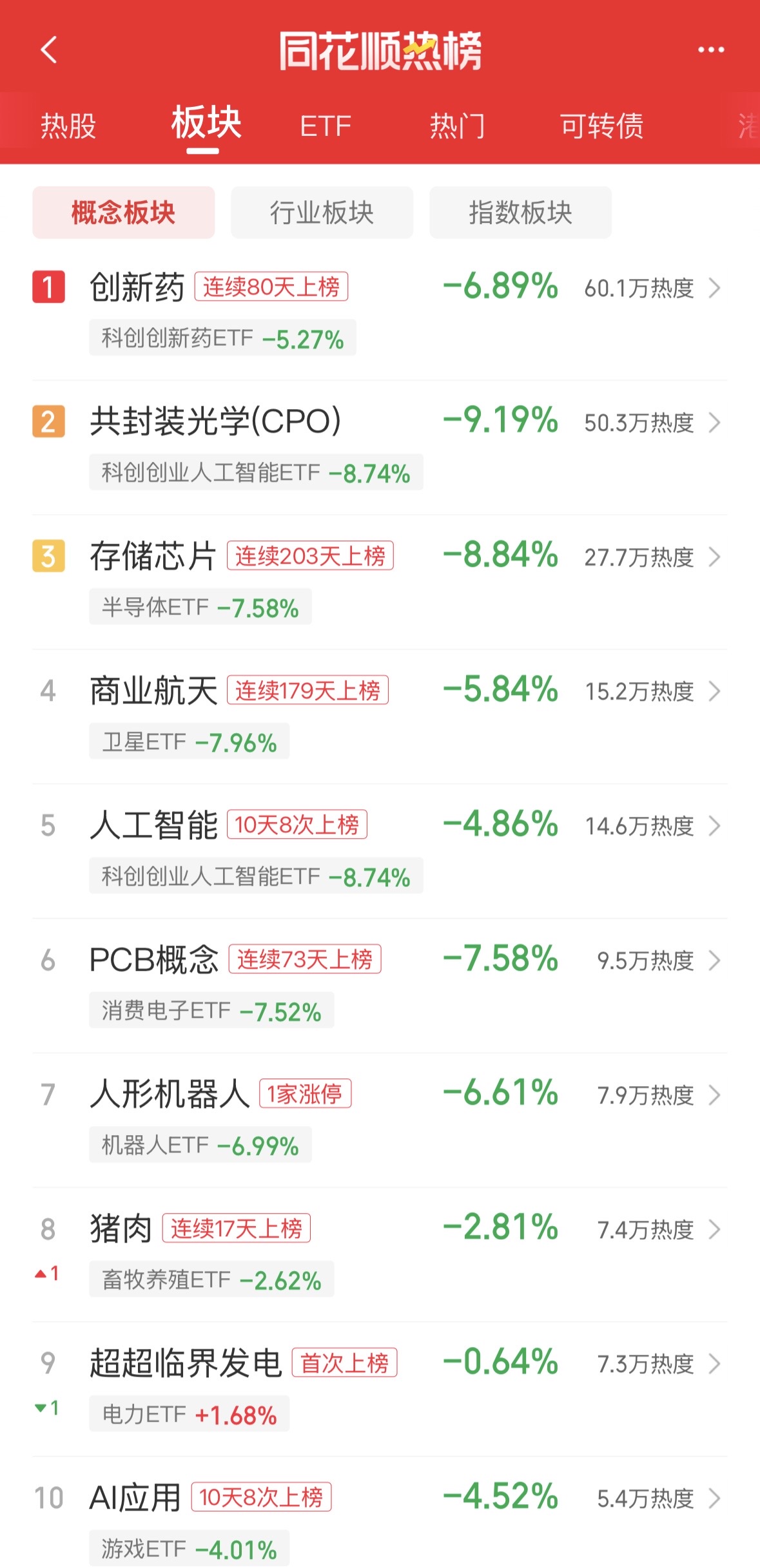Select the 指数板块 filter chip
This screenshot has width=760, height=1568.
tap(520, 213)
